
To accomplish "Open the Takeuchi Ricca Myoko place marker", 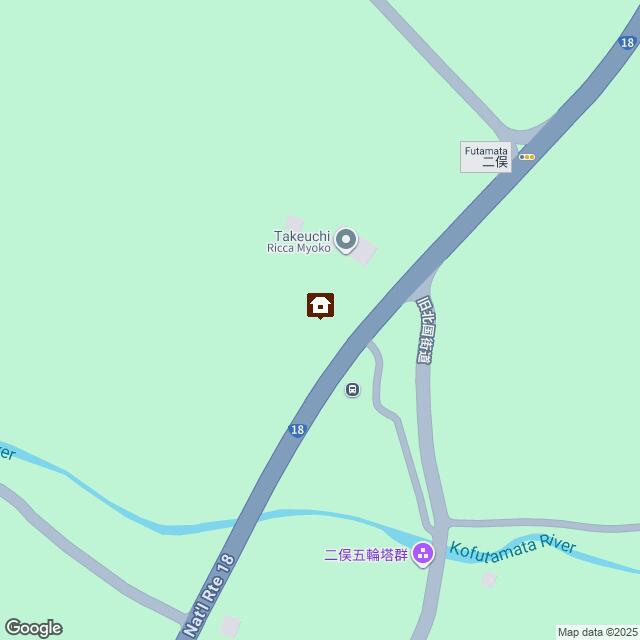I will 346,239.
